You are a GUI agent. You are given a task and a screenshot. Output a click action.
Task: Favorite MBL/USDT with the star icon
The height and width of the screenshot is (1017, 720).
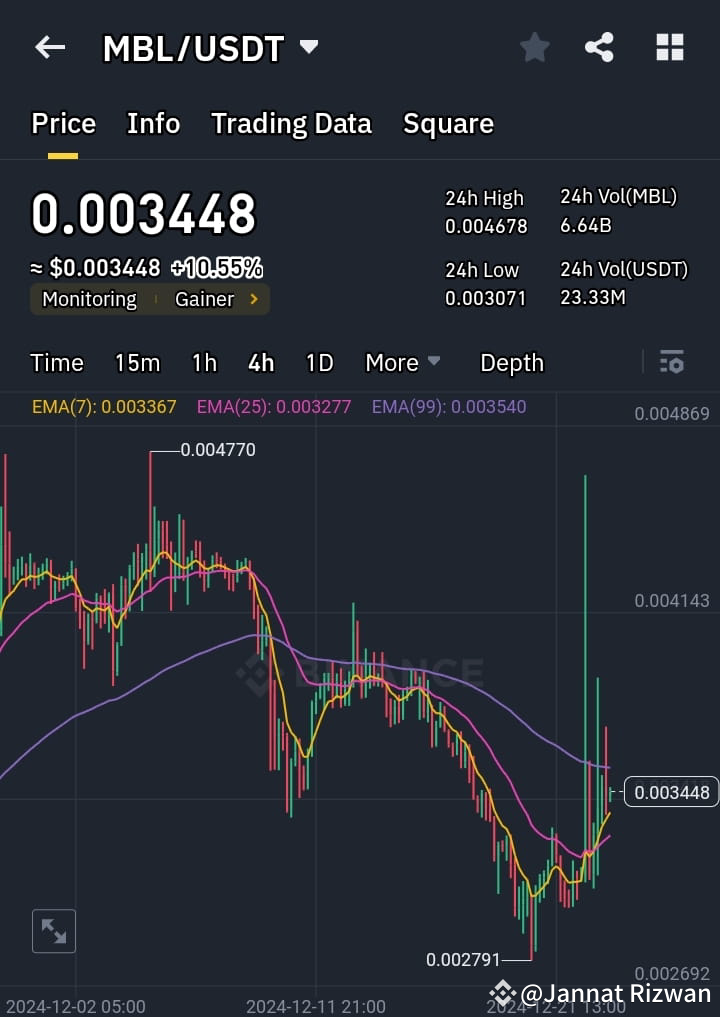pyautogui.click(x=534, y=46)
